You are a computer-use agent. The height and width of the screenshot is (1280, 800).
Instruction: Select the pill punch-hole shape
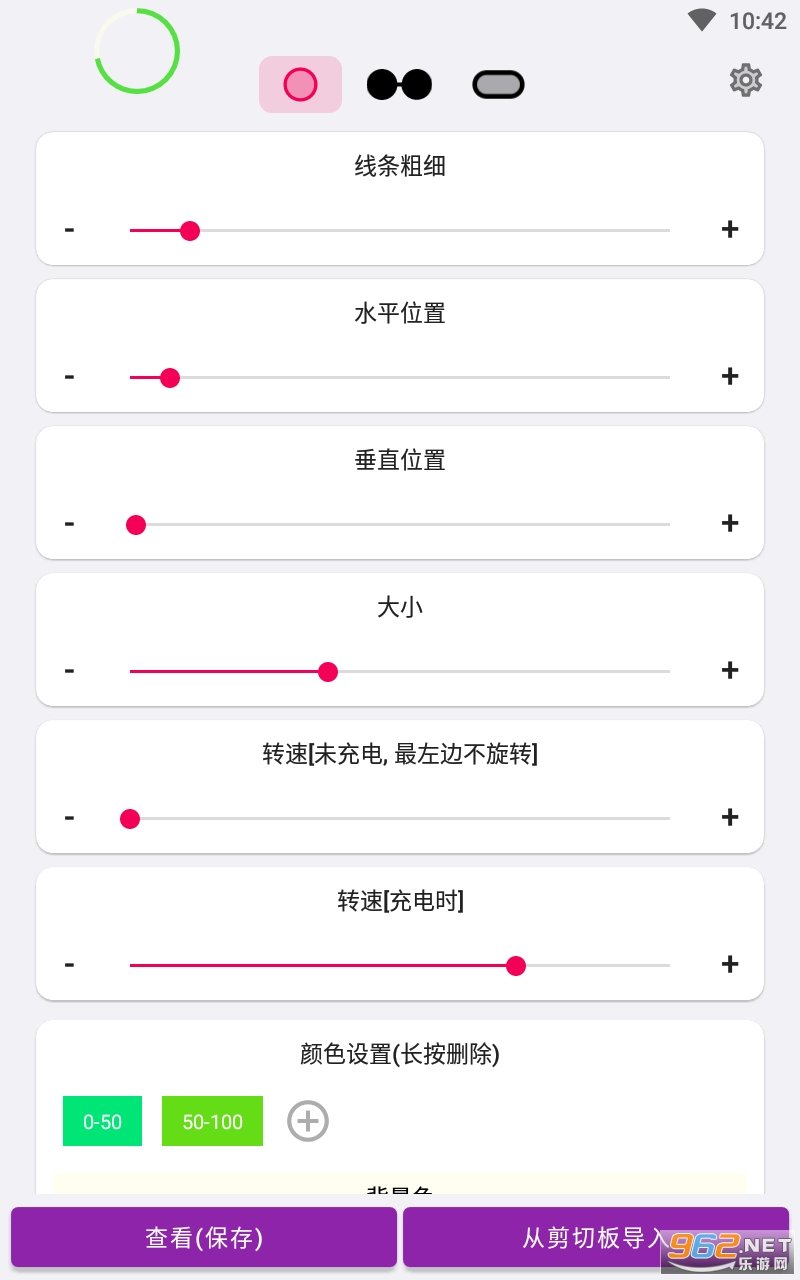pos(498,85)
